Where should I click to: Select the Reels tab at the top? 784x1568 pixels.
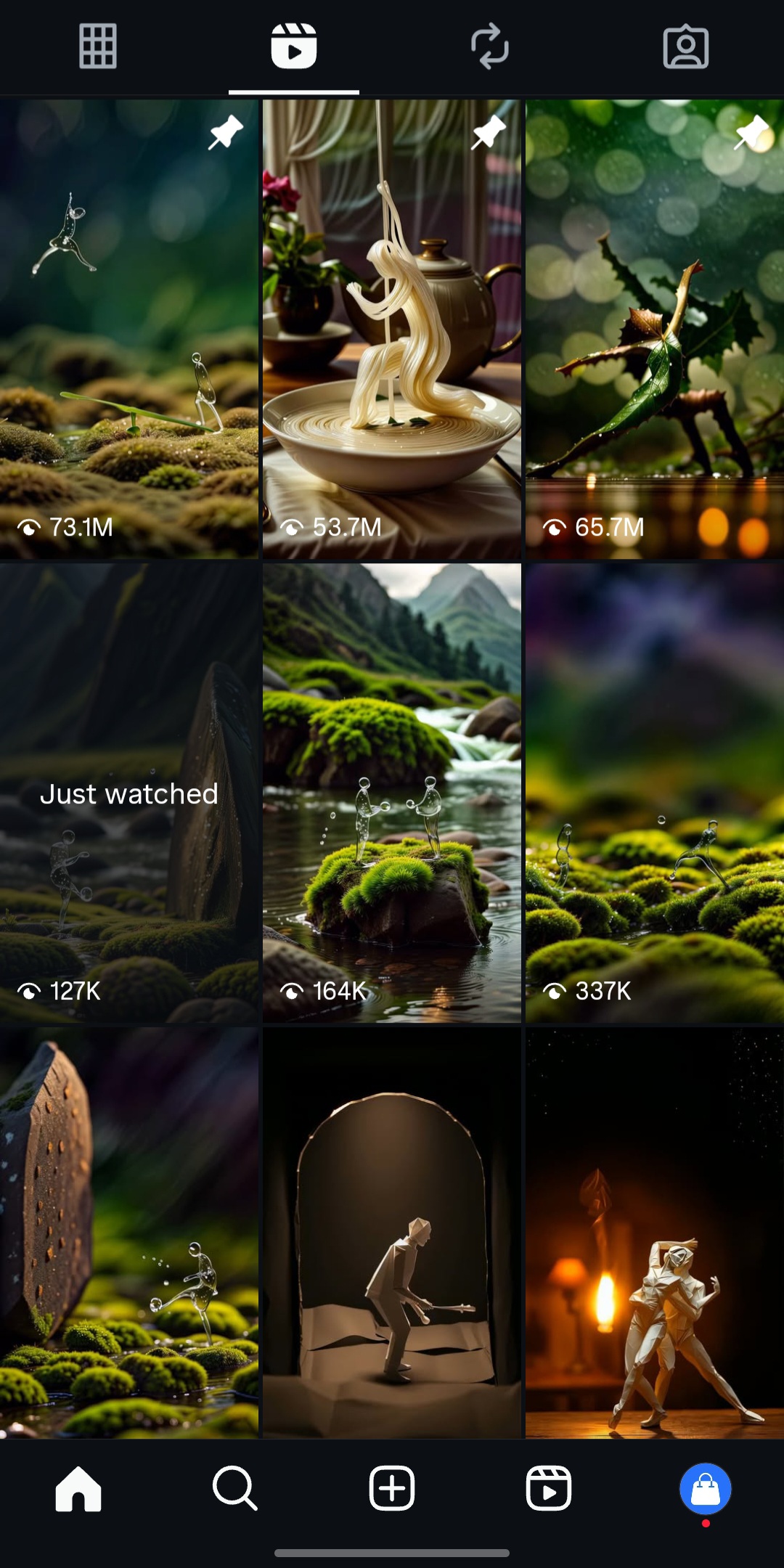coord(293,46)
